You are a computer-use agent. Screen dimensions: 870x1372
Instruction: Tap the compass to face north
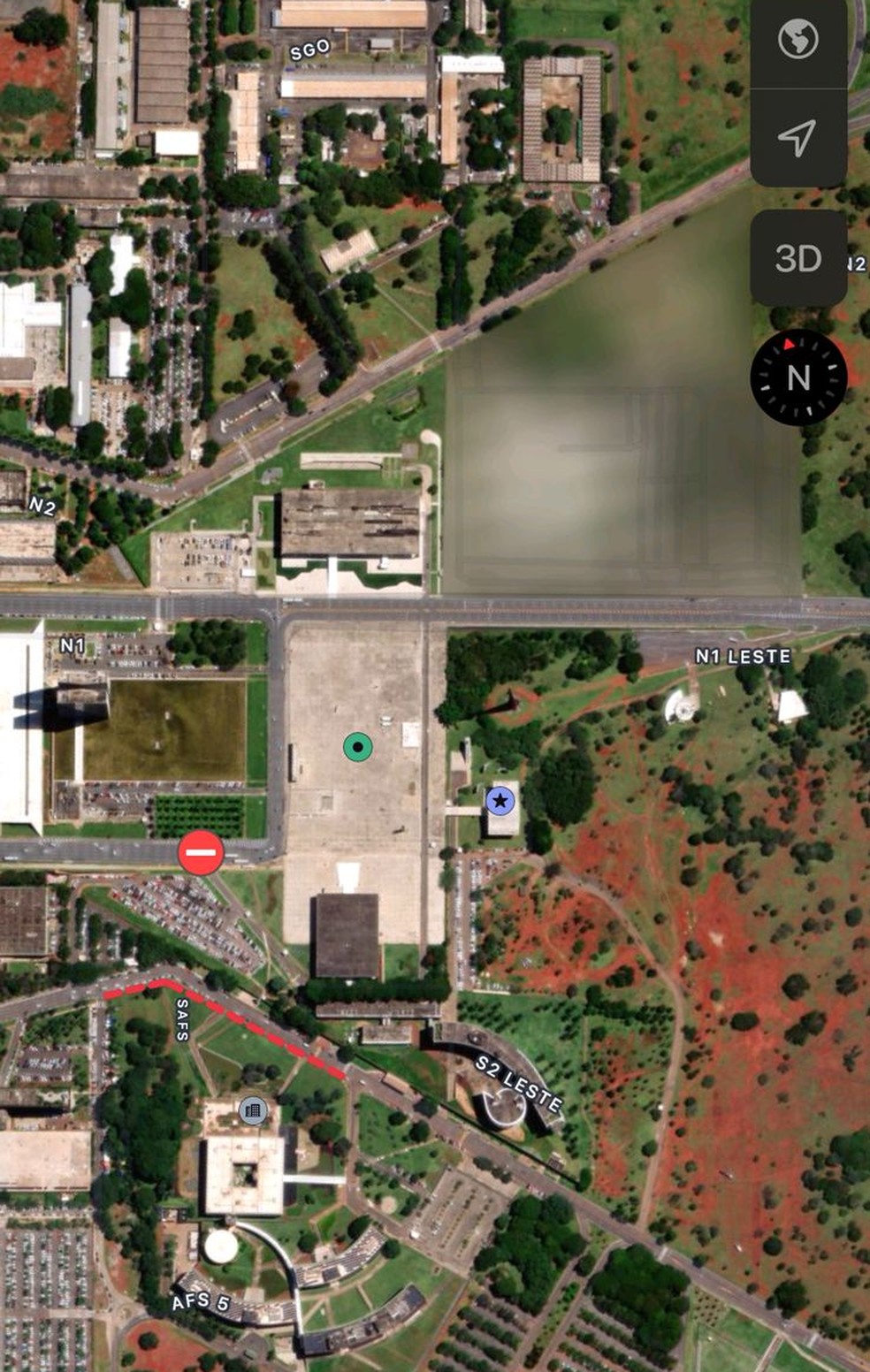point(798,377)
